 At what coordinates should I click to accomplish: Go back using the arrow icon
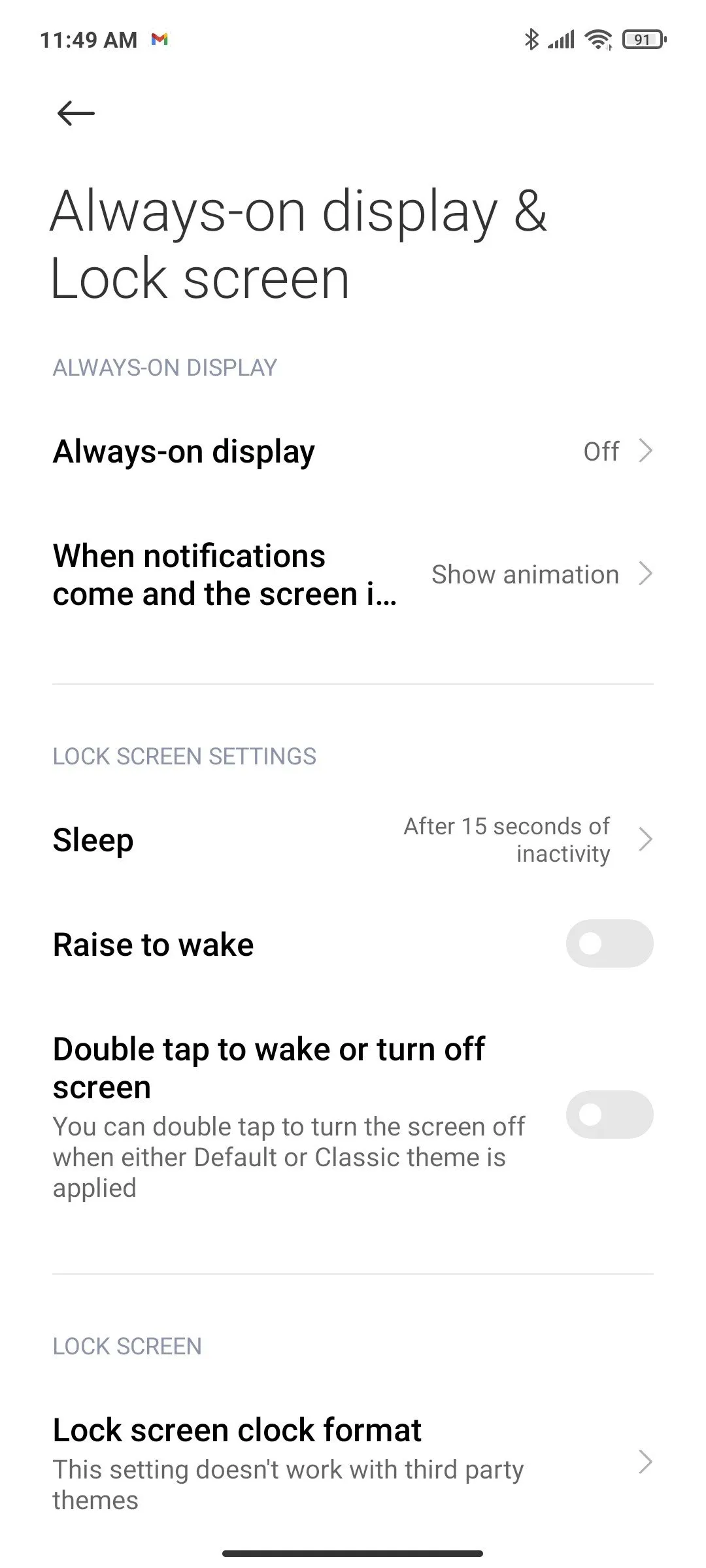(76, 114)
